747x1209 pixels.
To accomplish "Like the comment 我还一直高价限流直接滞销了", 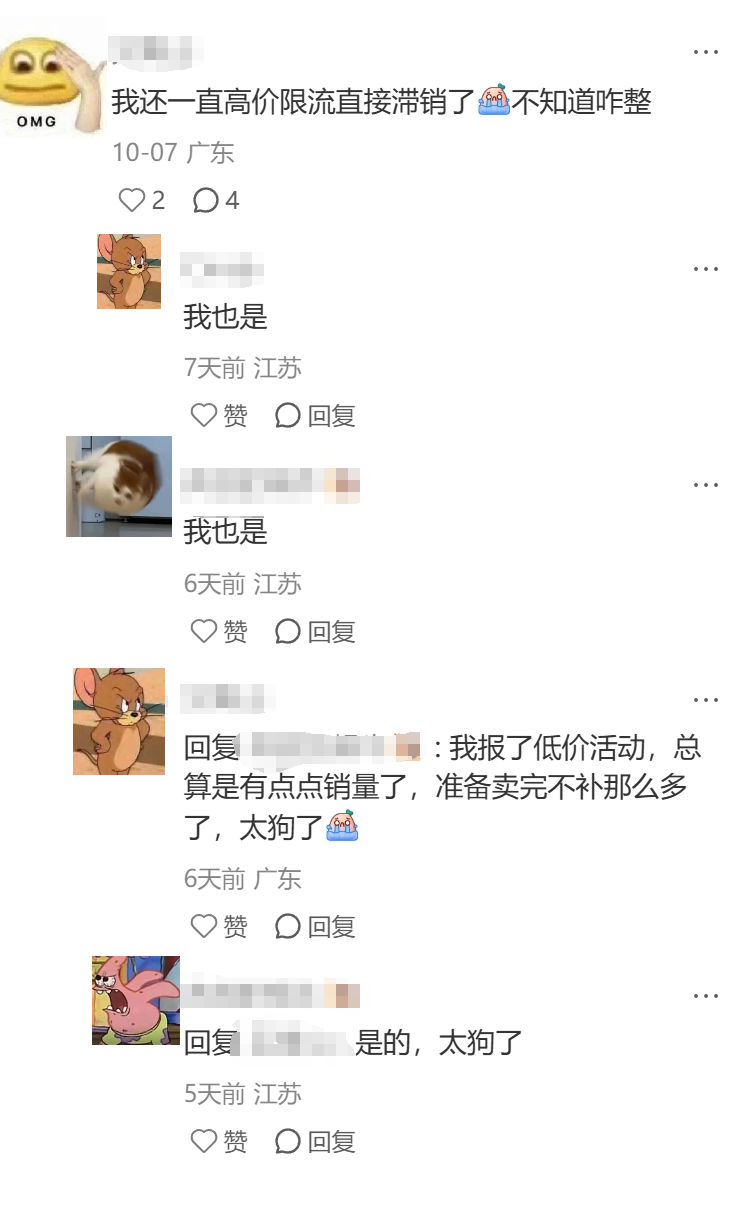I will click(x=132, y=201).
